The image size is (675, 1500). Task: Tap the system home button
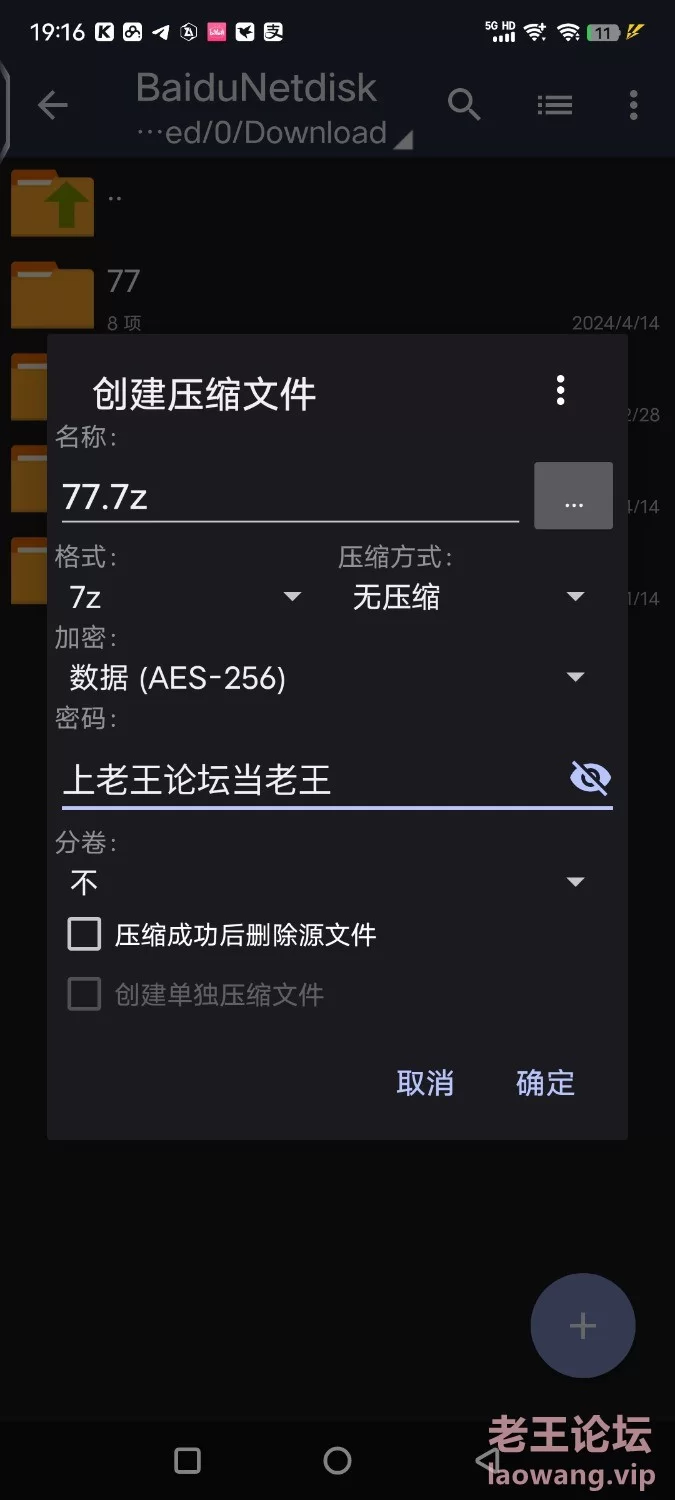pyautogui.click(x=337, y=1461)
